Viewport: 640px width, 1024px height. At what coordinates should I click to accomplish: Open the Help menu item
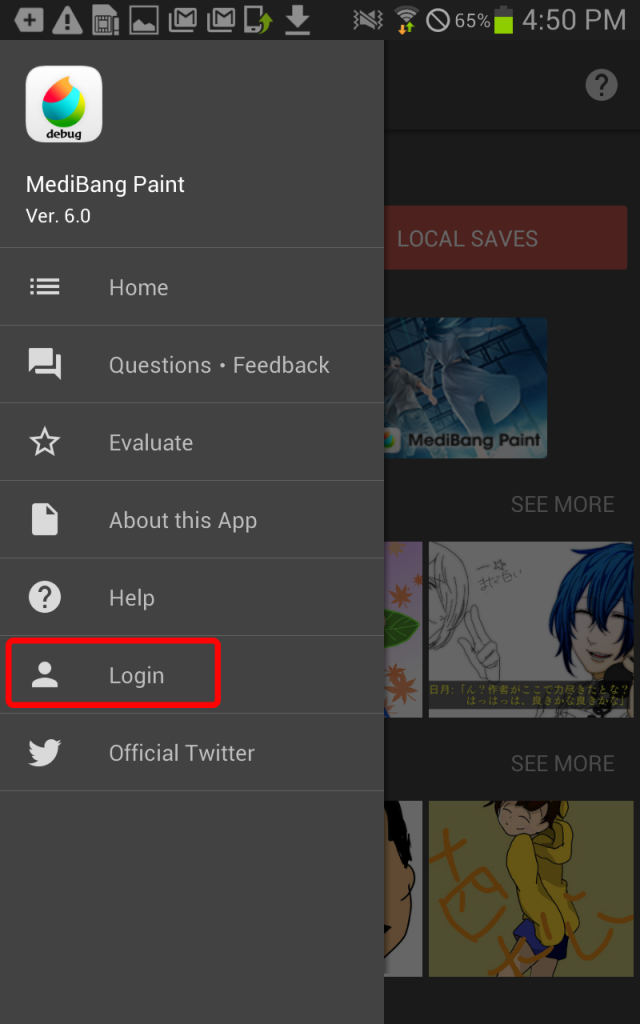[x=191, y=597]
